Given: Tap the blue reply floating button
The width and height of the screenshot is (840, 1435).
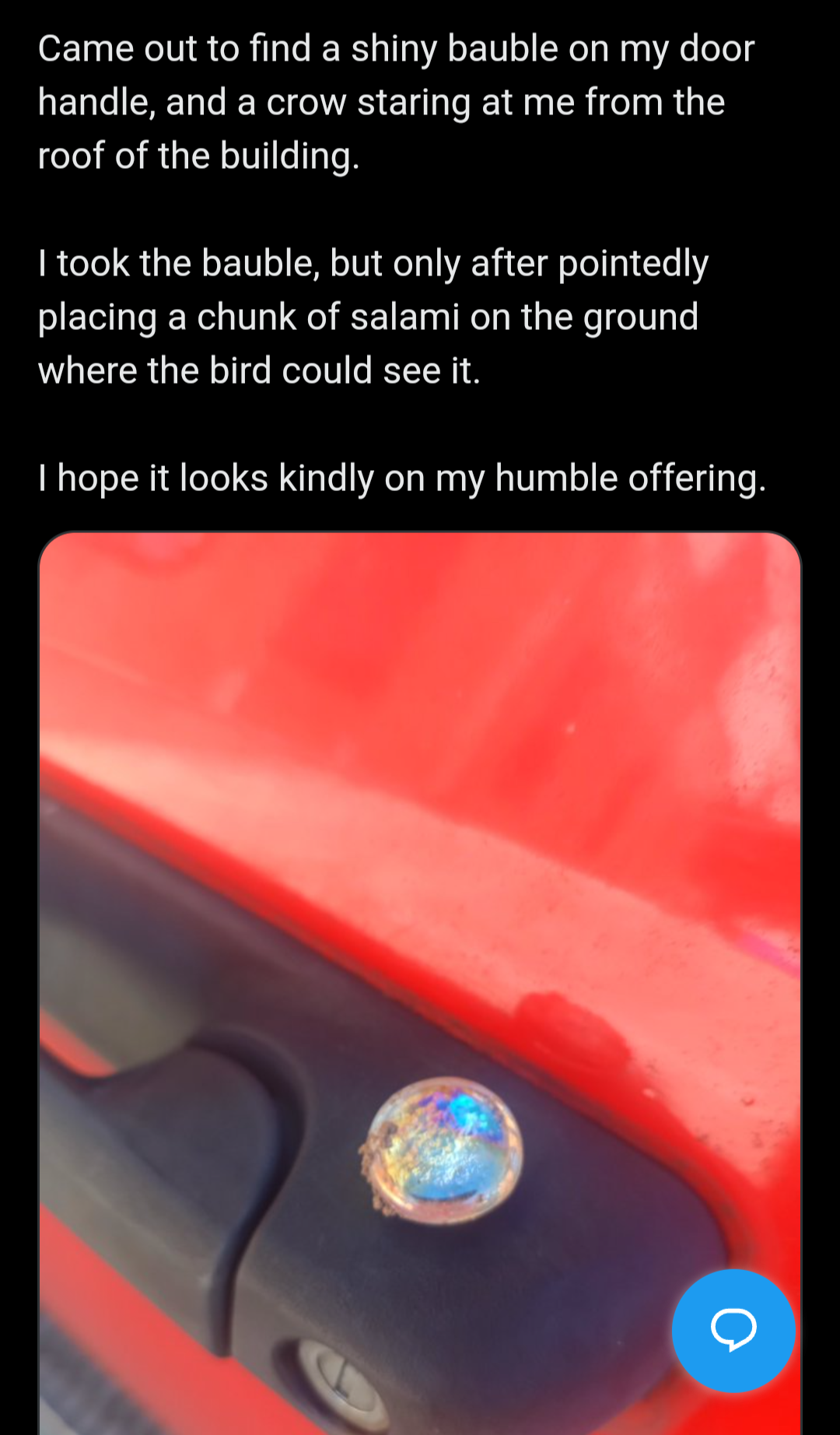Looking at the screenshot, I should pos(733,1330).
